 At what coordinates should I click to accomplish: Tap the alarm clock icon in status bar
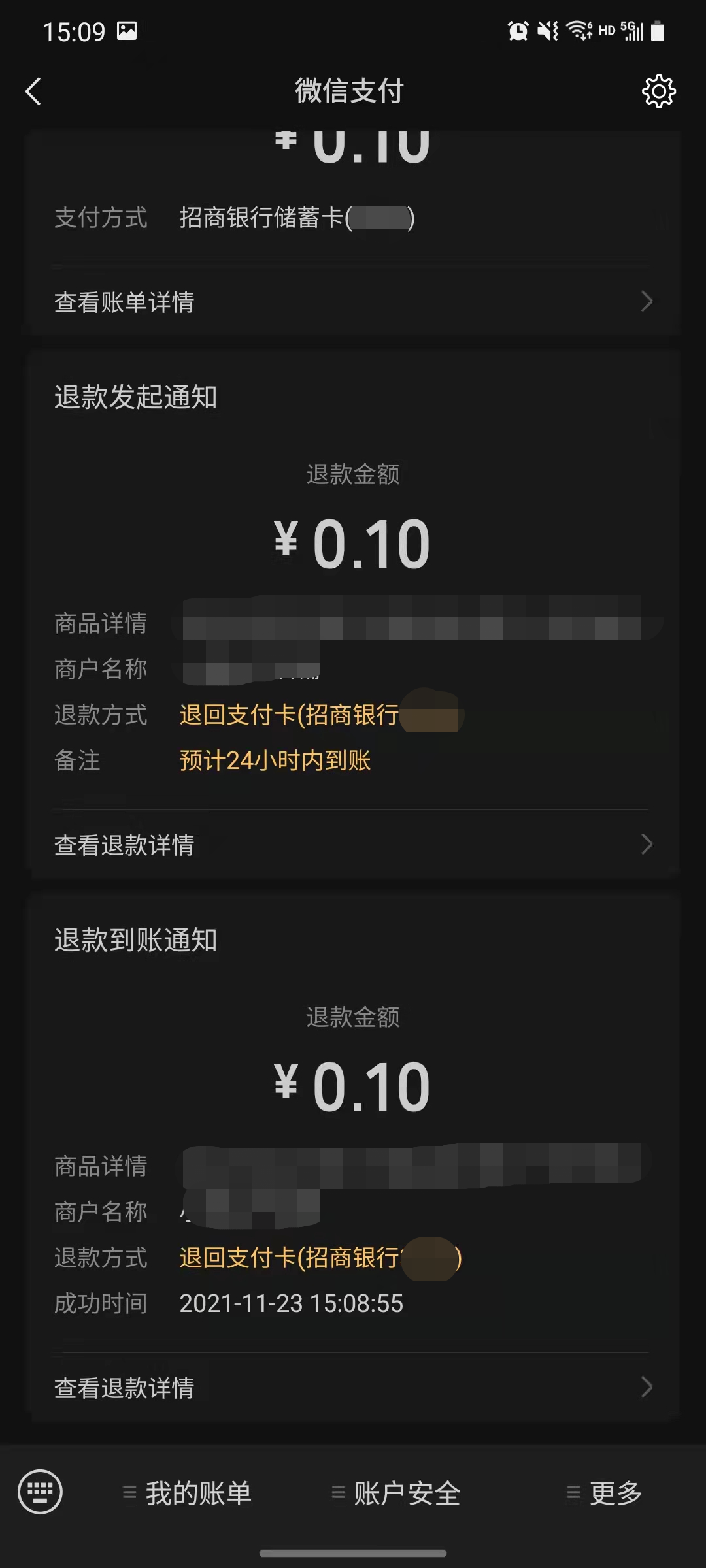click(x=516, y=29)
